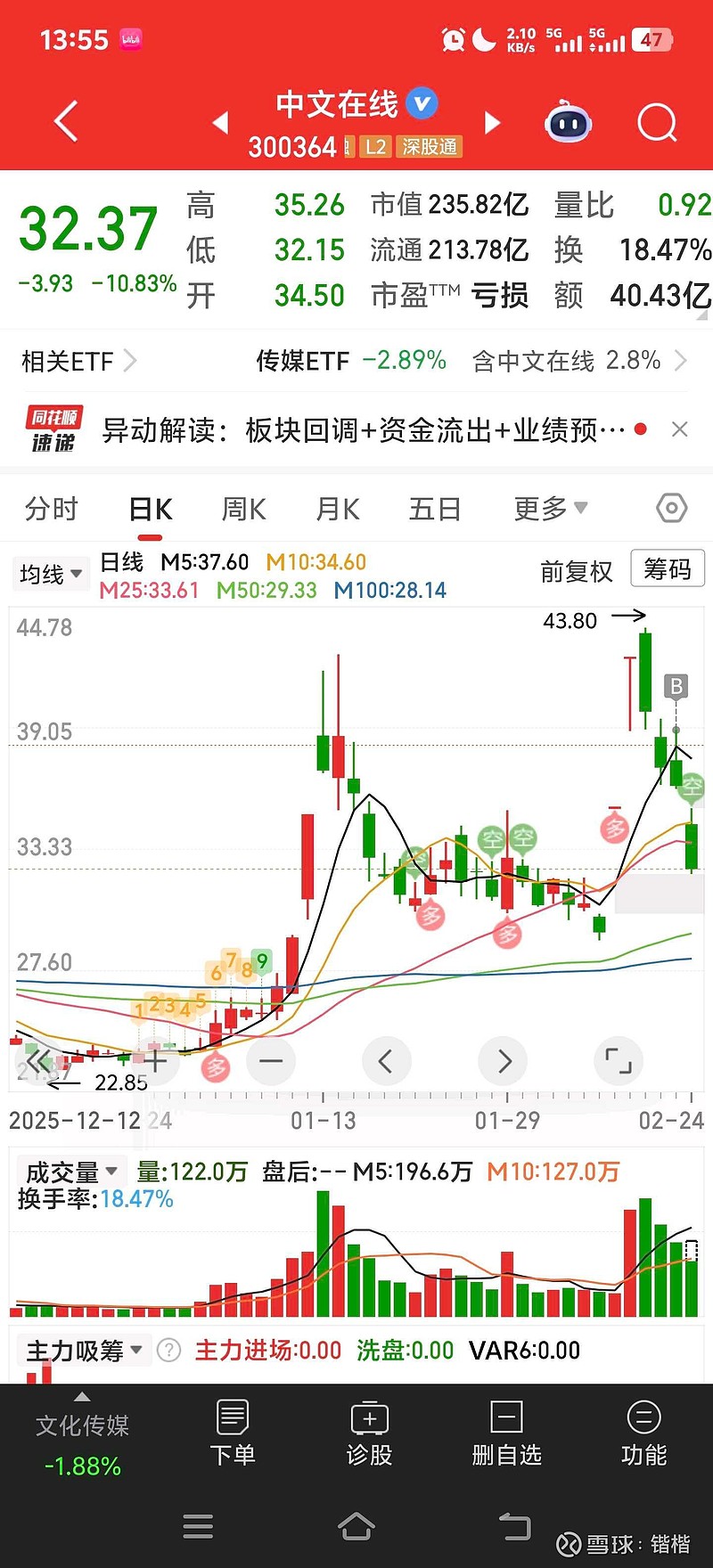Read the 异动解读 news banner
Screen dimensions: 713x1568
pos(364,430)
